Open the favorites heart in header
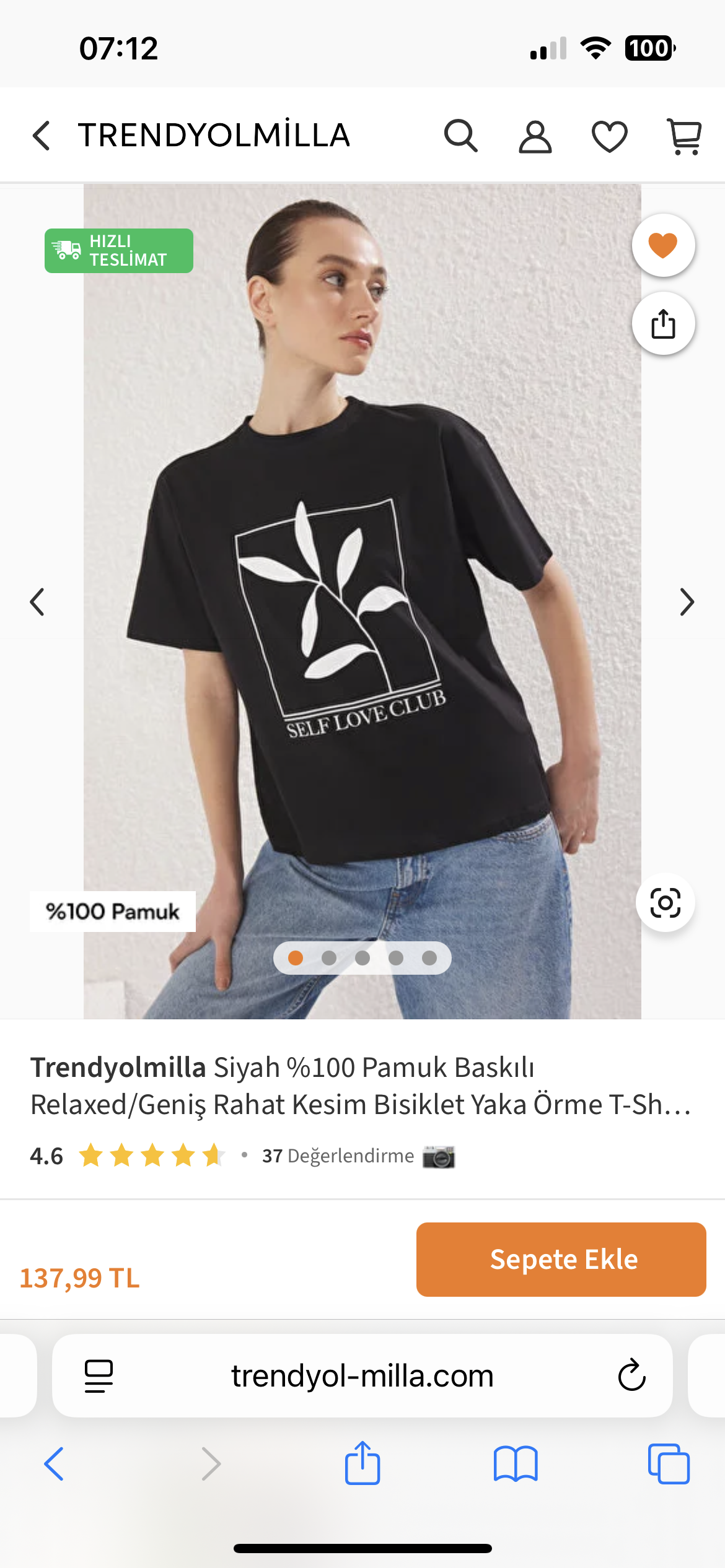725x1568 pixels. coord(610,137)
